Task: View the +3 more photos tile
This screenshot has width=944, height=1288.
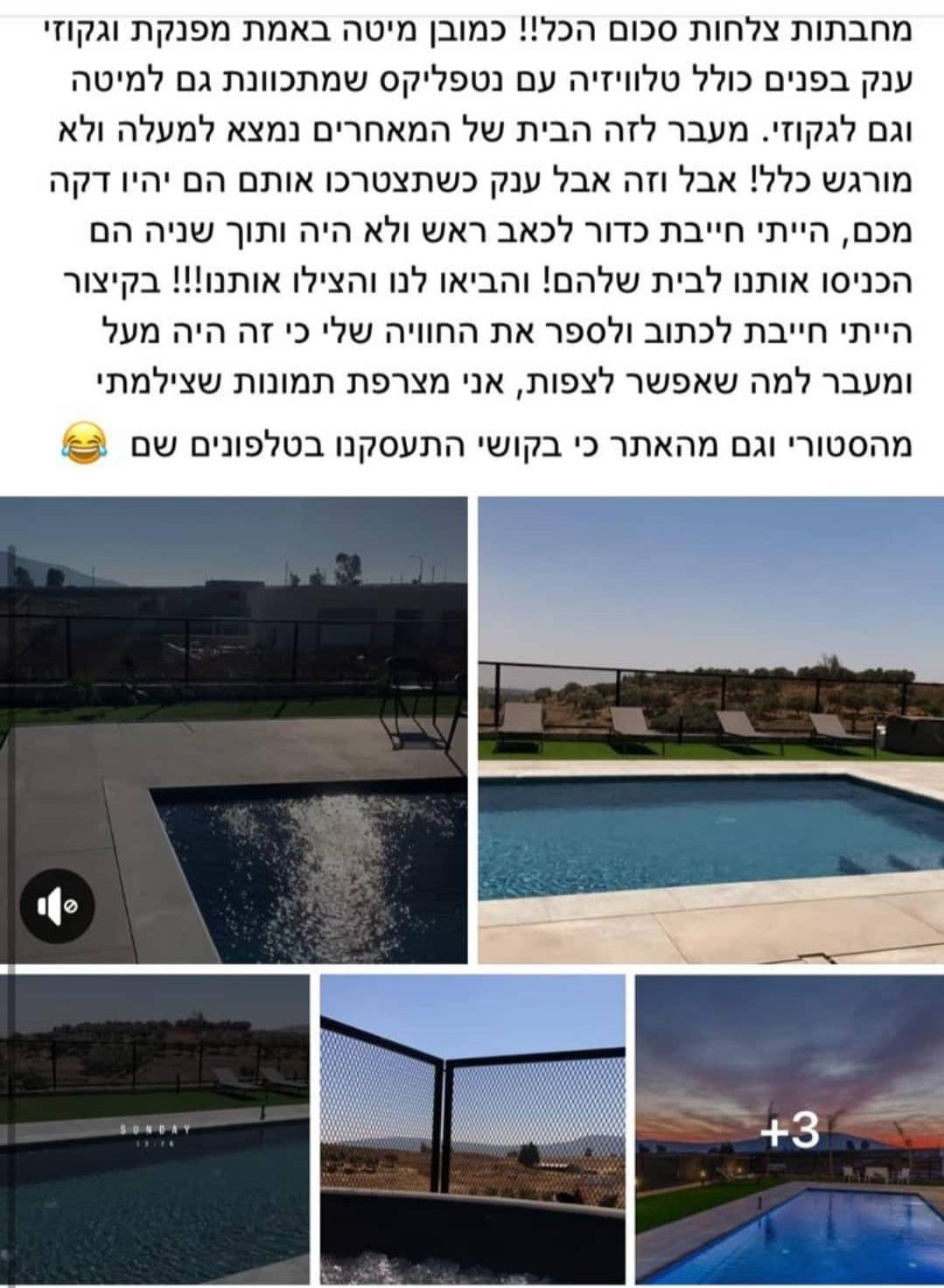Action: 789,1131
